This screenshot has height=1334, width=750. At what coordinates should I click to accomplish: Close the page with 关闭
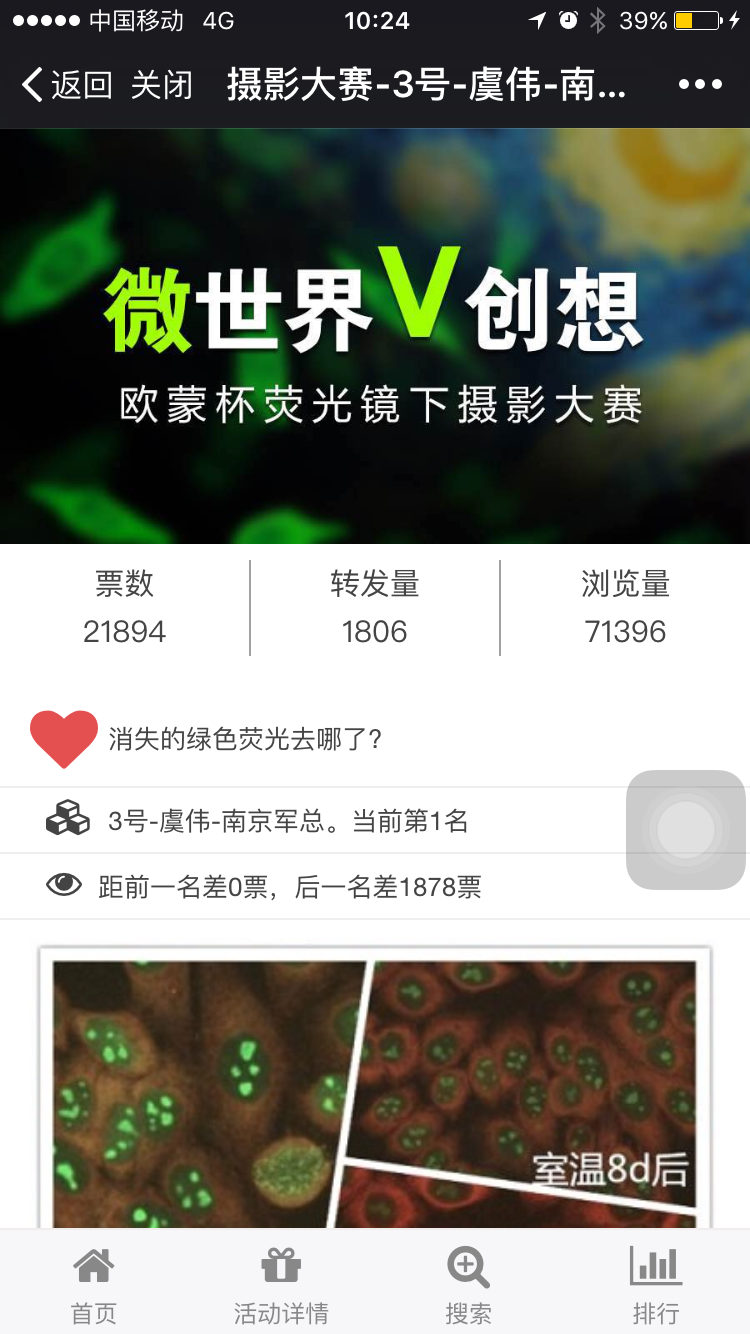click(161, 85)
